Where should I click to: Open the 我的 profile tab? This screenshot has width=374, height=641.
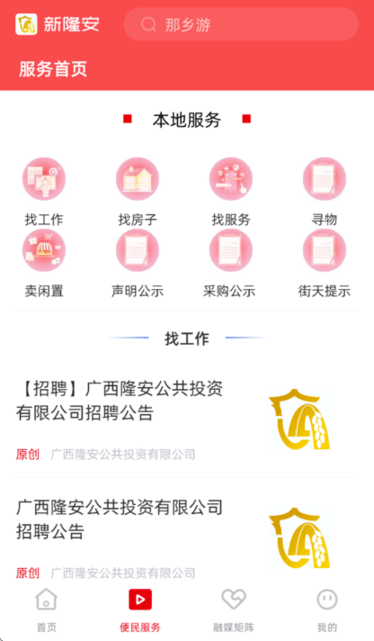(327, 610)
